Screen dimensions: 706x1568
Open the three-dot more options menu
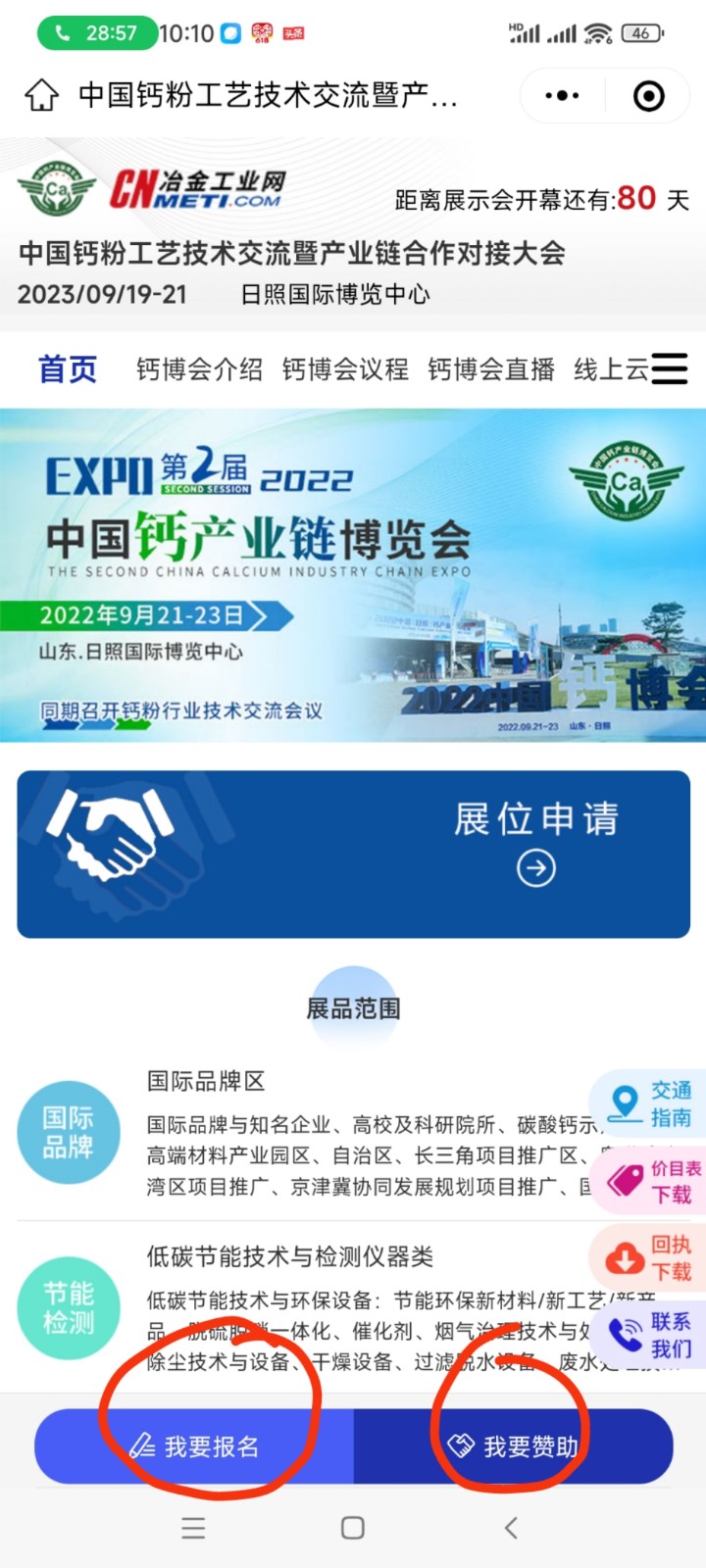[562, 96]
